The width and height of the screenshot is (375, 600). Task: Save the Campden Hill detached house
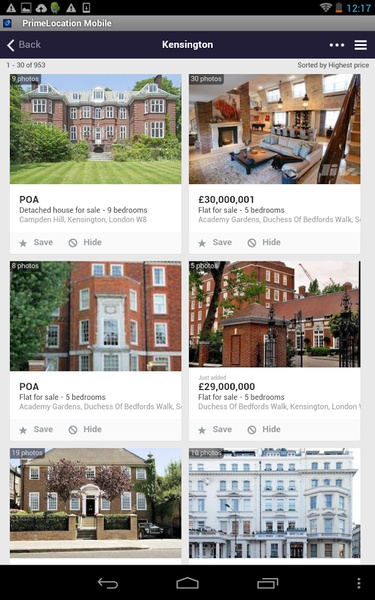tap(36, 242)
